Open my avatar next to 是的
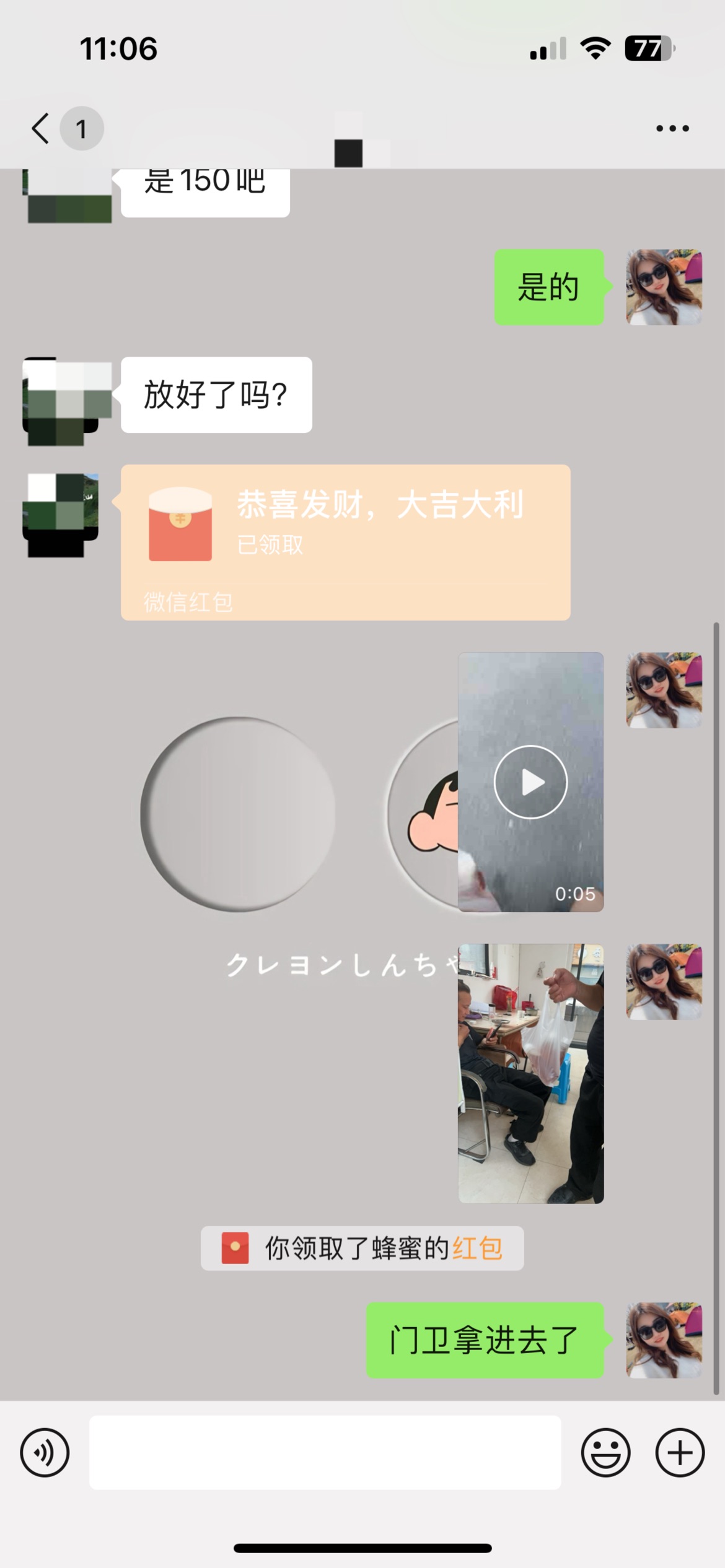Image resolution: width=725 pixels, height=1568 pixels. tap(664, 287)
